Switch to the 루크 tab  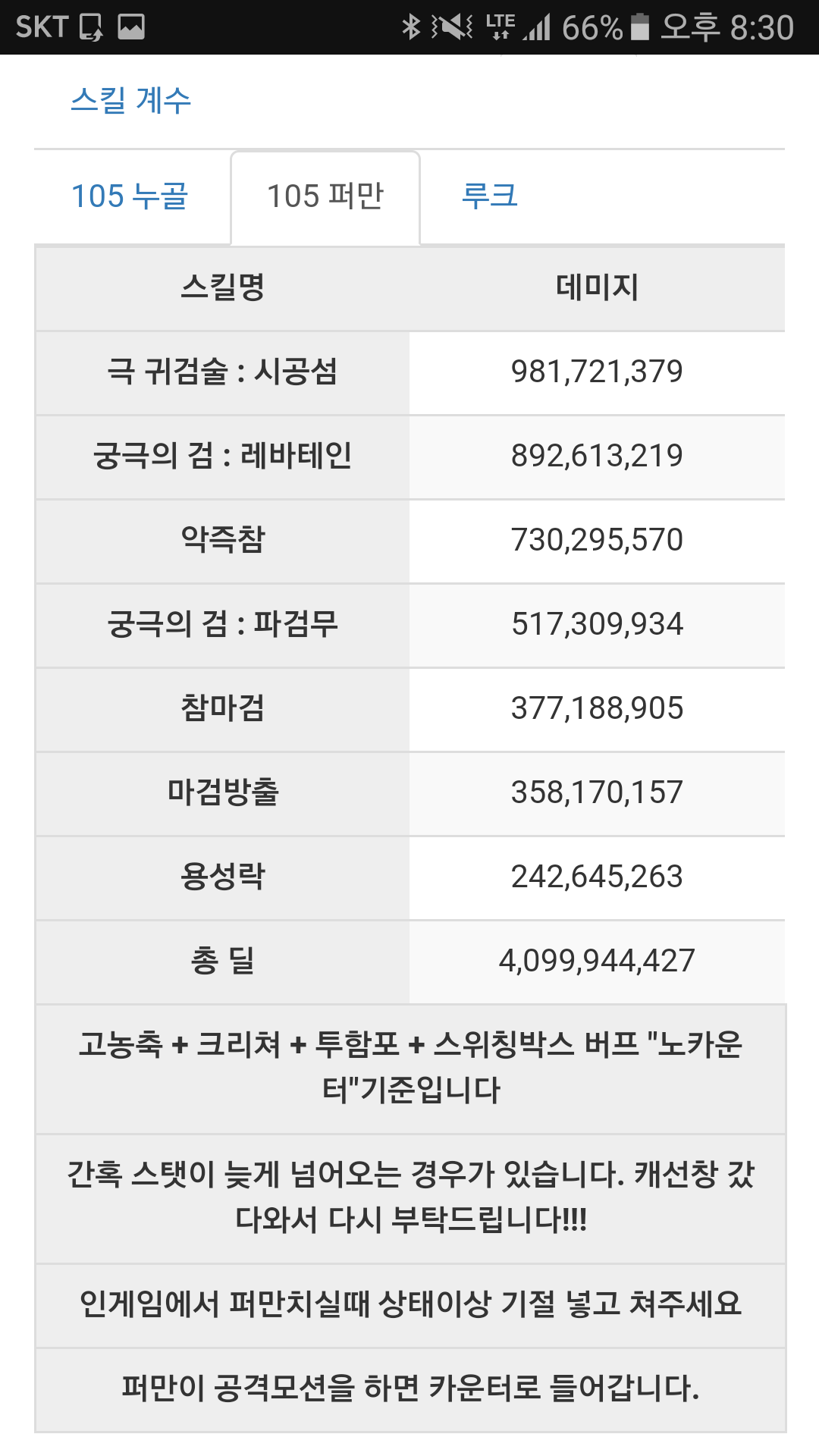pos(490,196)
